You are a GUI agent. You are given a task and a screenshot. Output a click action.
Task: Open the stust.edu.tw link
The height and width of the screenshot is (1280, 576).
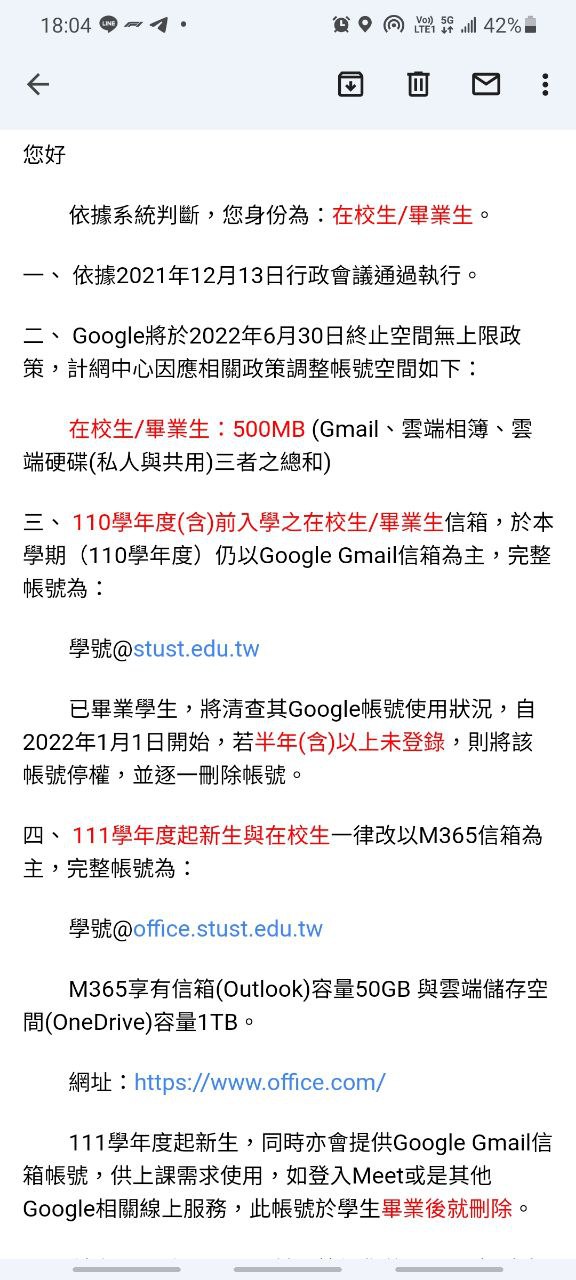197,649
